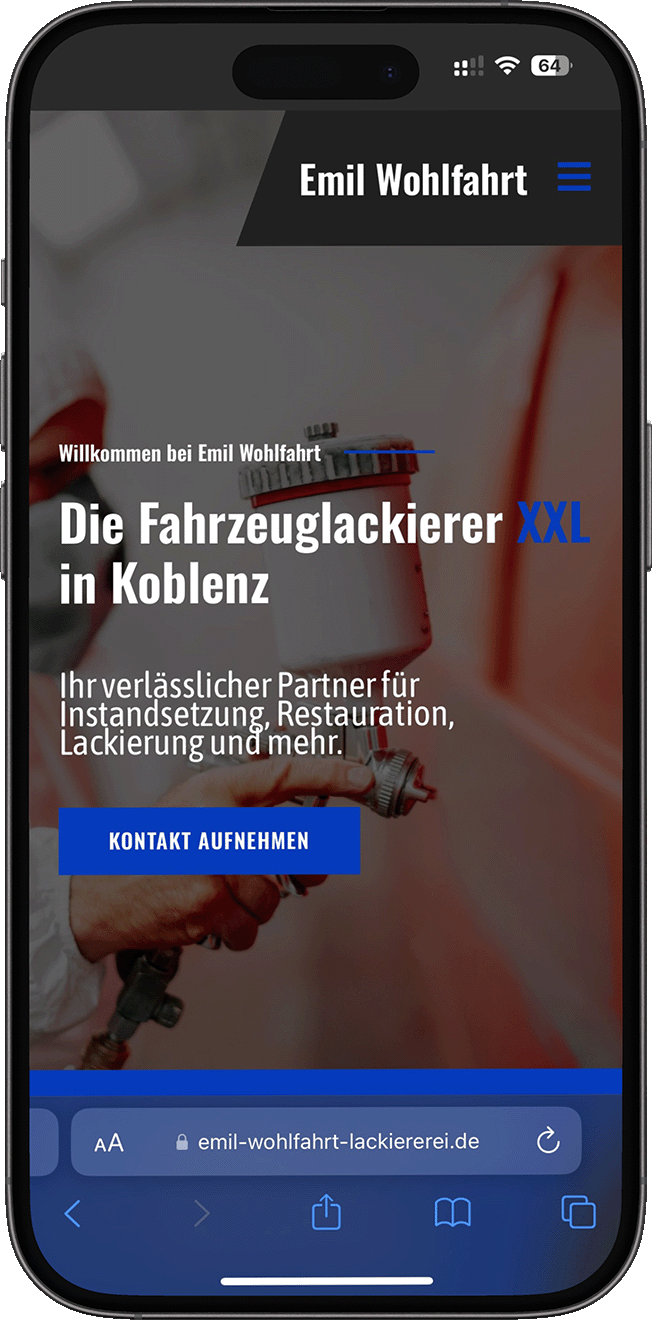This screenshot has height=1320, width=652.
Task: Open the AA page settings menu
Action: point(109,1143)
